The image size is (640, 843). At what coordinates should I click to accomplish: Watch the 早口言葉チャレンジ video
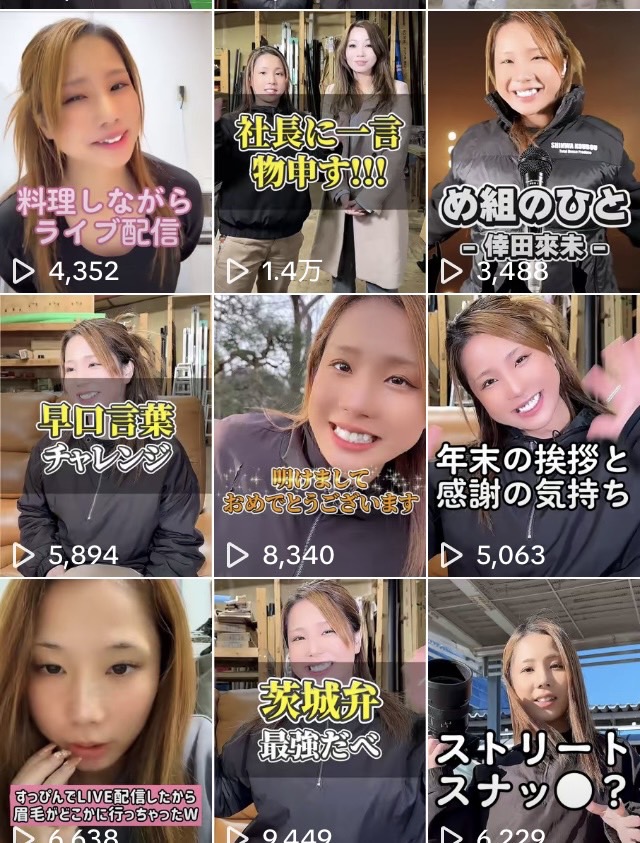coord(105,435)
